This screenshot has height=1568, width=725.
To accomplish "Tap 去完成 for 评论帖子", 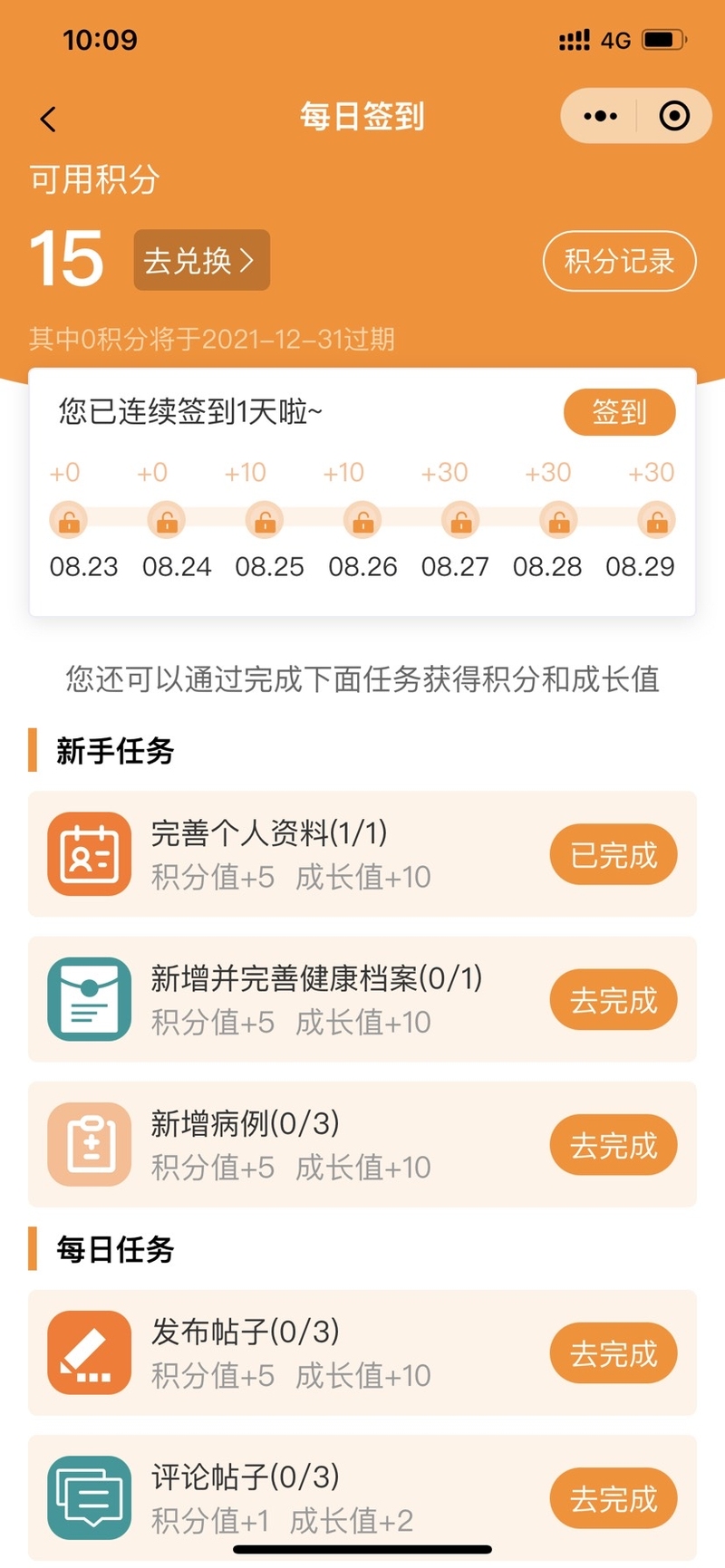I will tap(614, 1498).
